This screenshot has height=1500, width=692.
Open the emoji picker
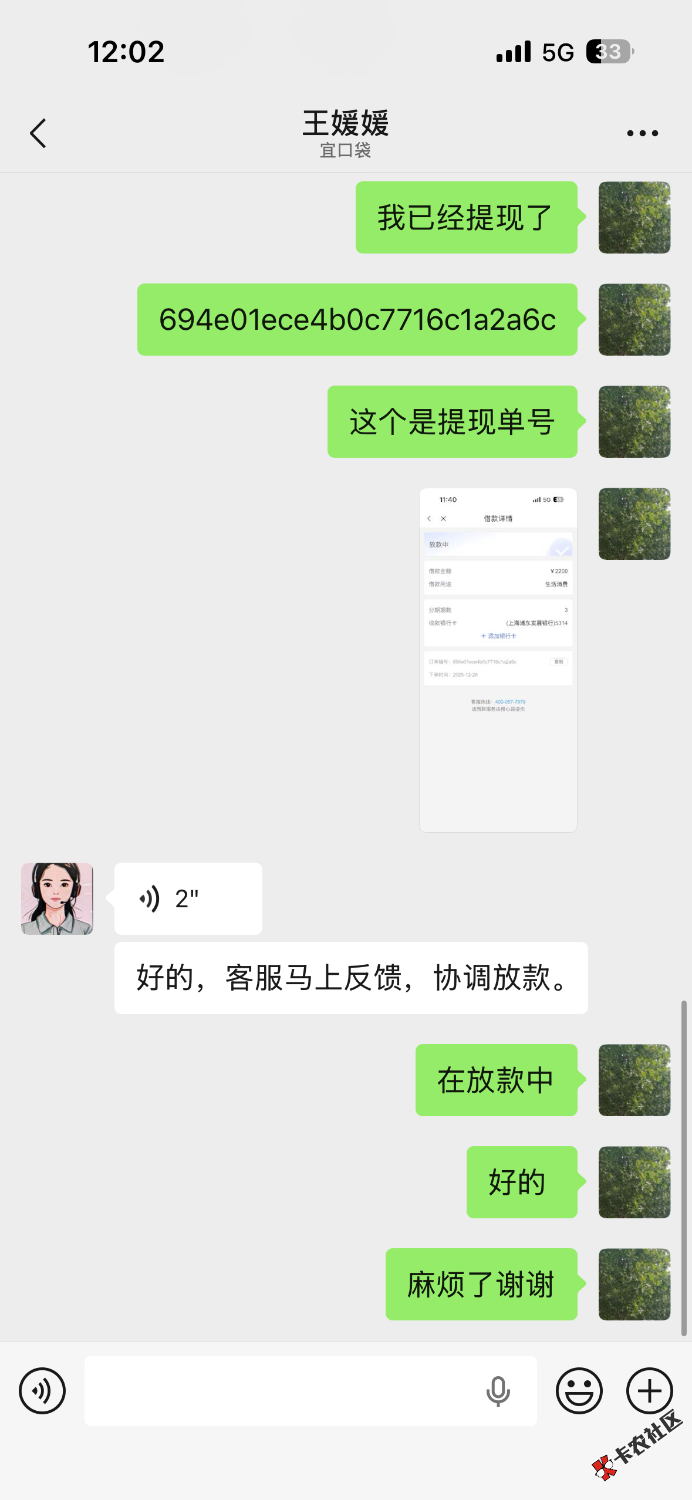579,1390
